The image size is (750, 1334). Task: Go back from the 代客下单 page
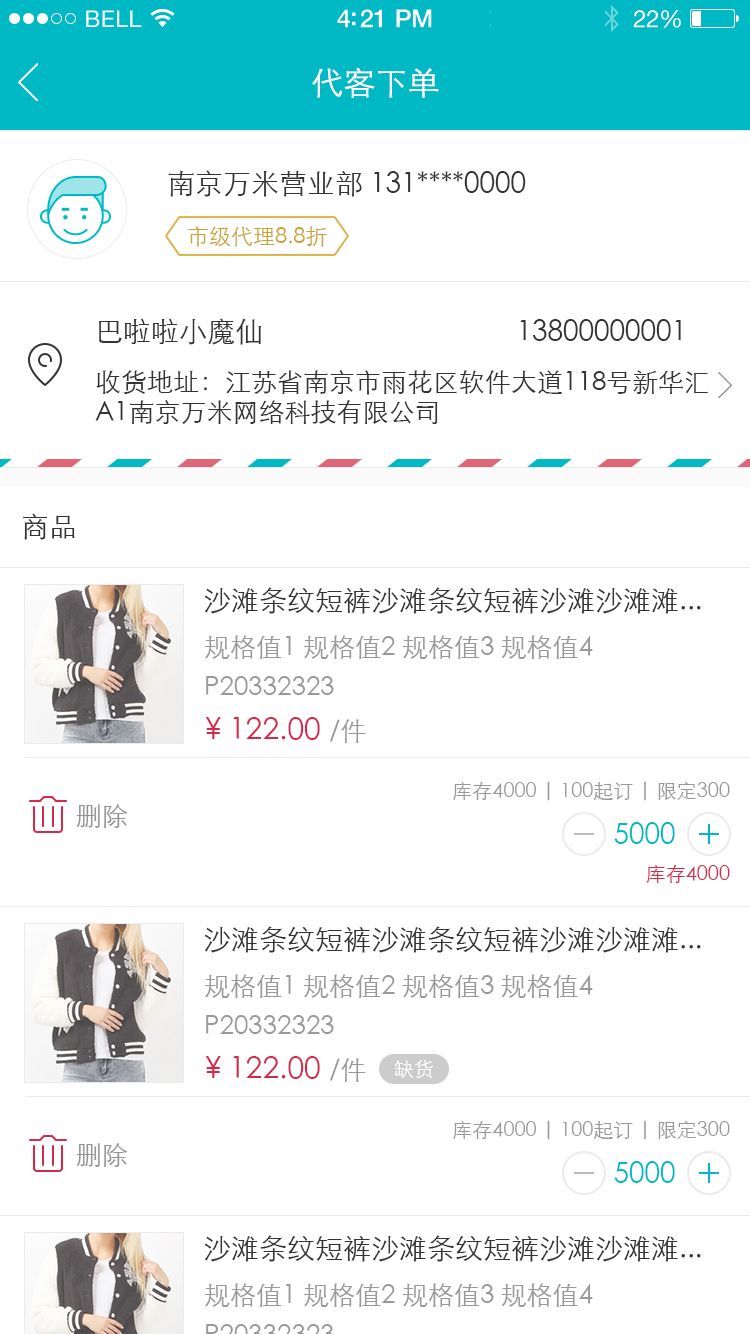click(29, 82)
